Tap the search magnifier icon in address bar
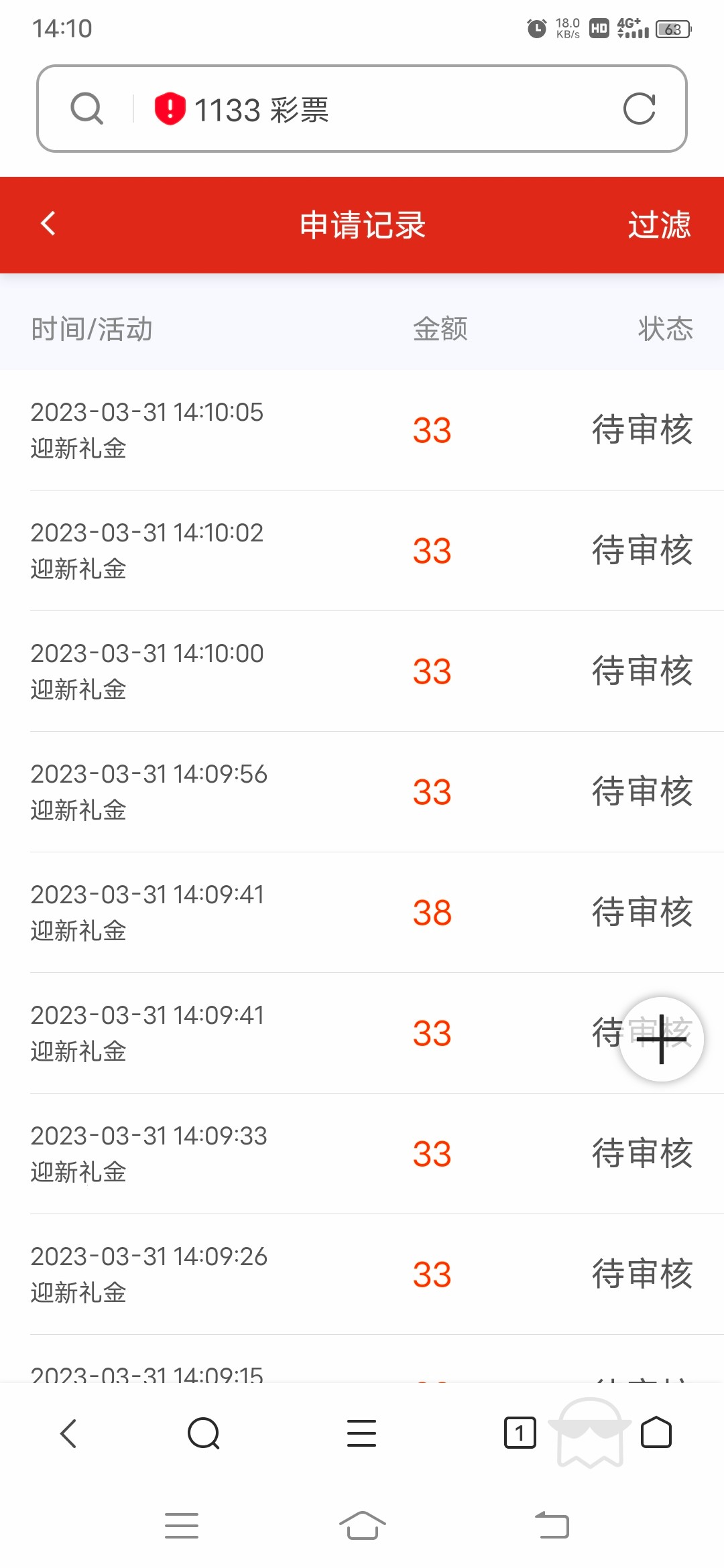724x1568 pixels. click(86, 109)
